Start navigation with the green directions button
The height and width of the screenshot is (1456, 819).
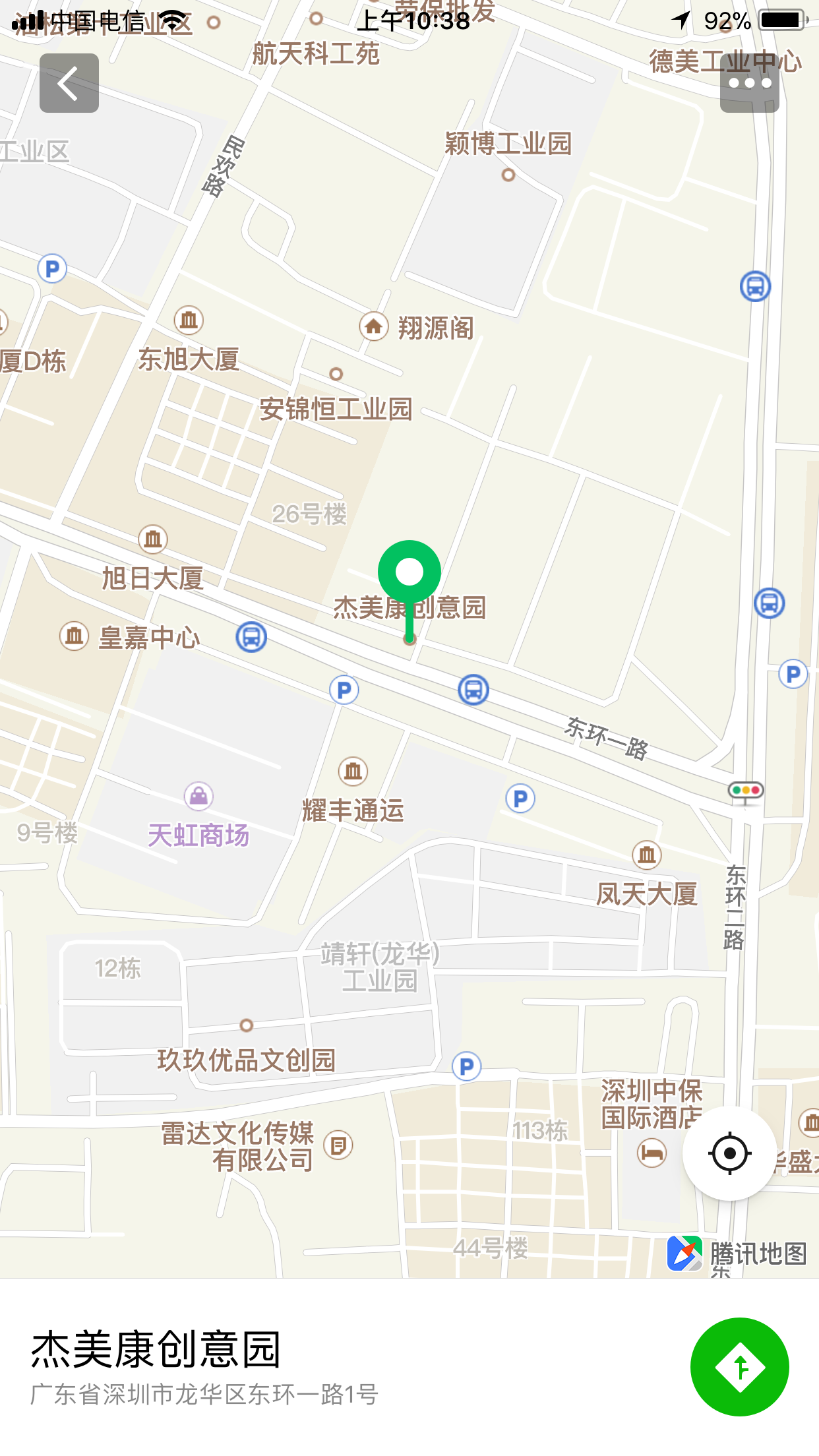click(x=739, y=1367)
